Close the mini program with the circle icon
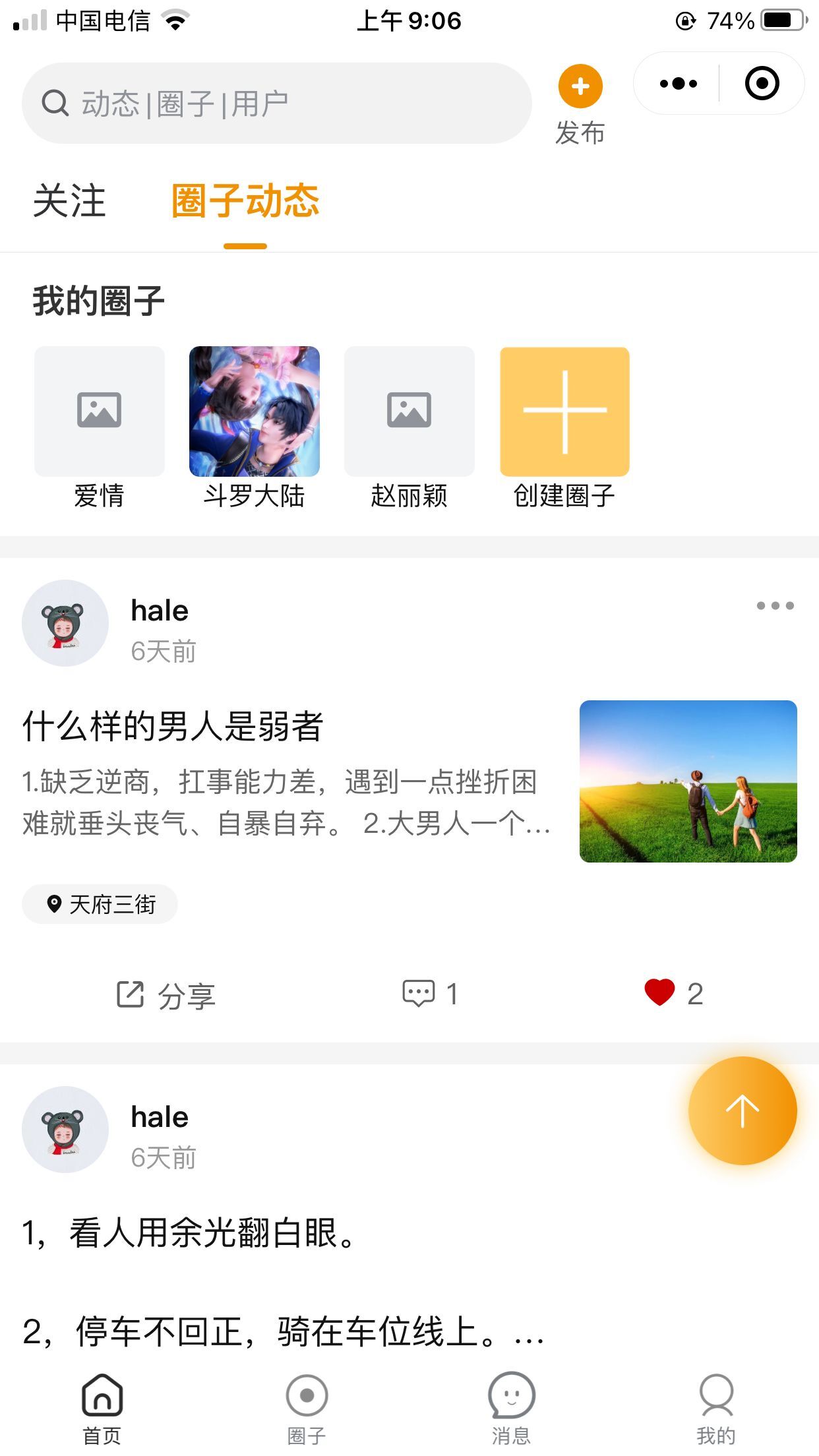 (762, 84)
